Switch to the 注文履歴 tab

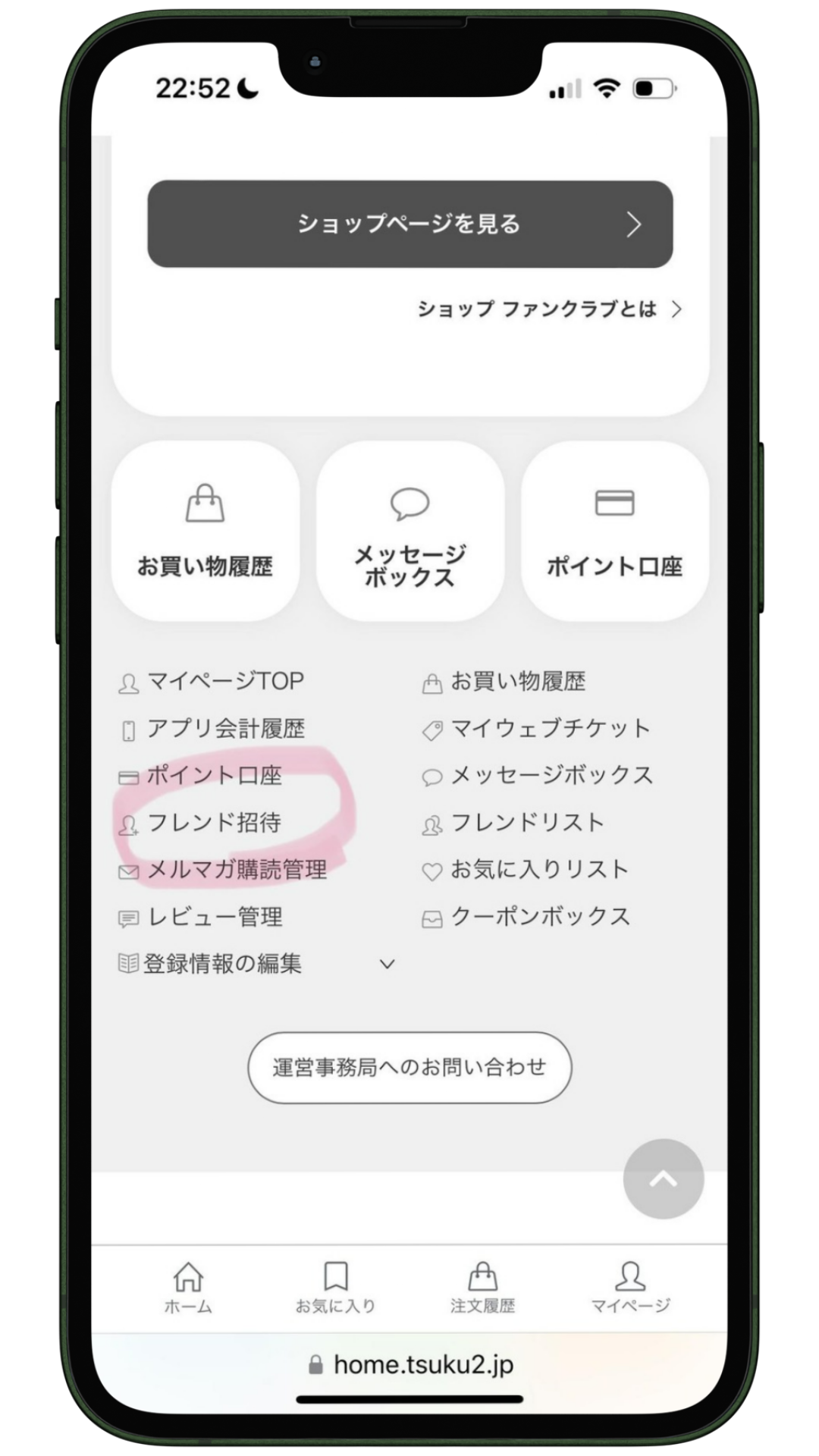483,1287
